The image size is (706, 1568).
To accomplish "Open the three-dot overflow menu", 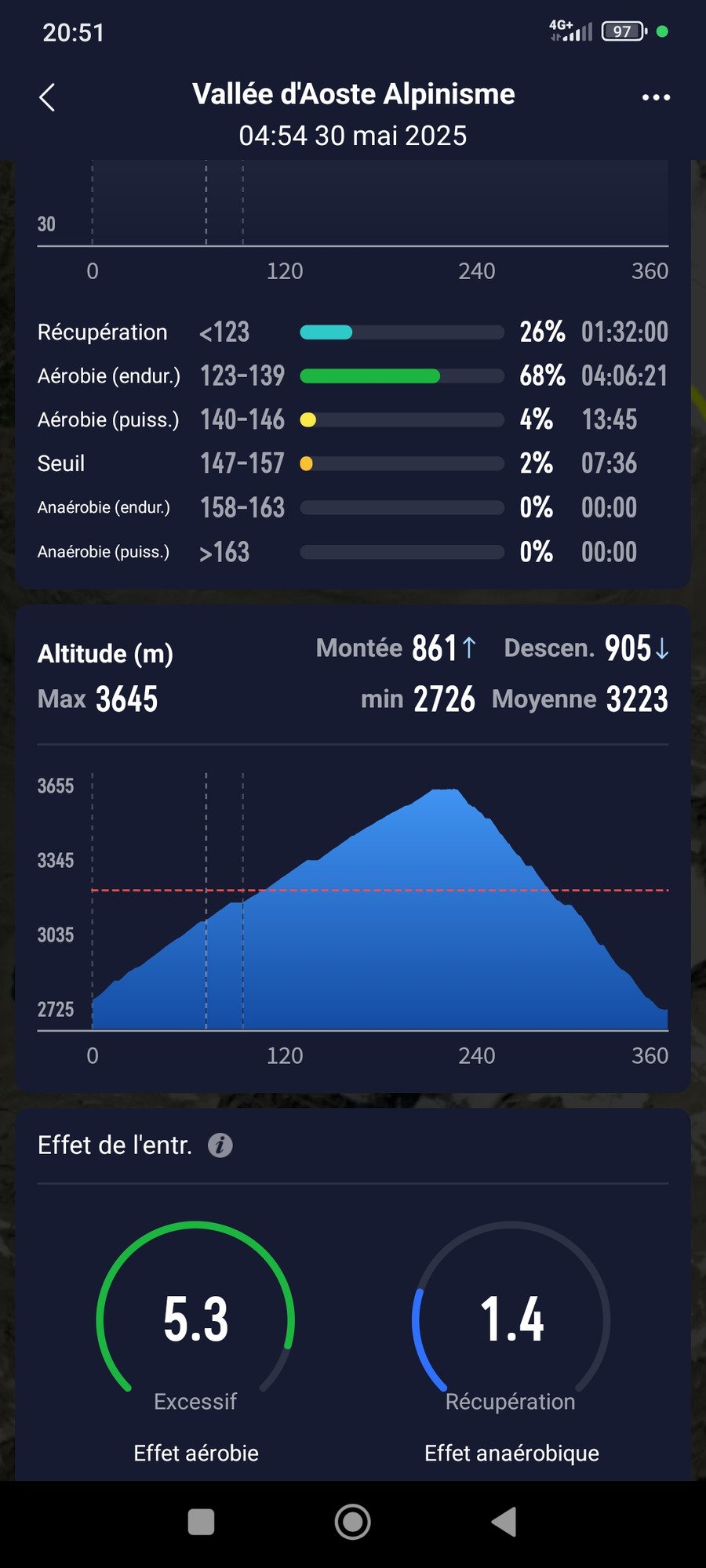I will click(656, 98).
